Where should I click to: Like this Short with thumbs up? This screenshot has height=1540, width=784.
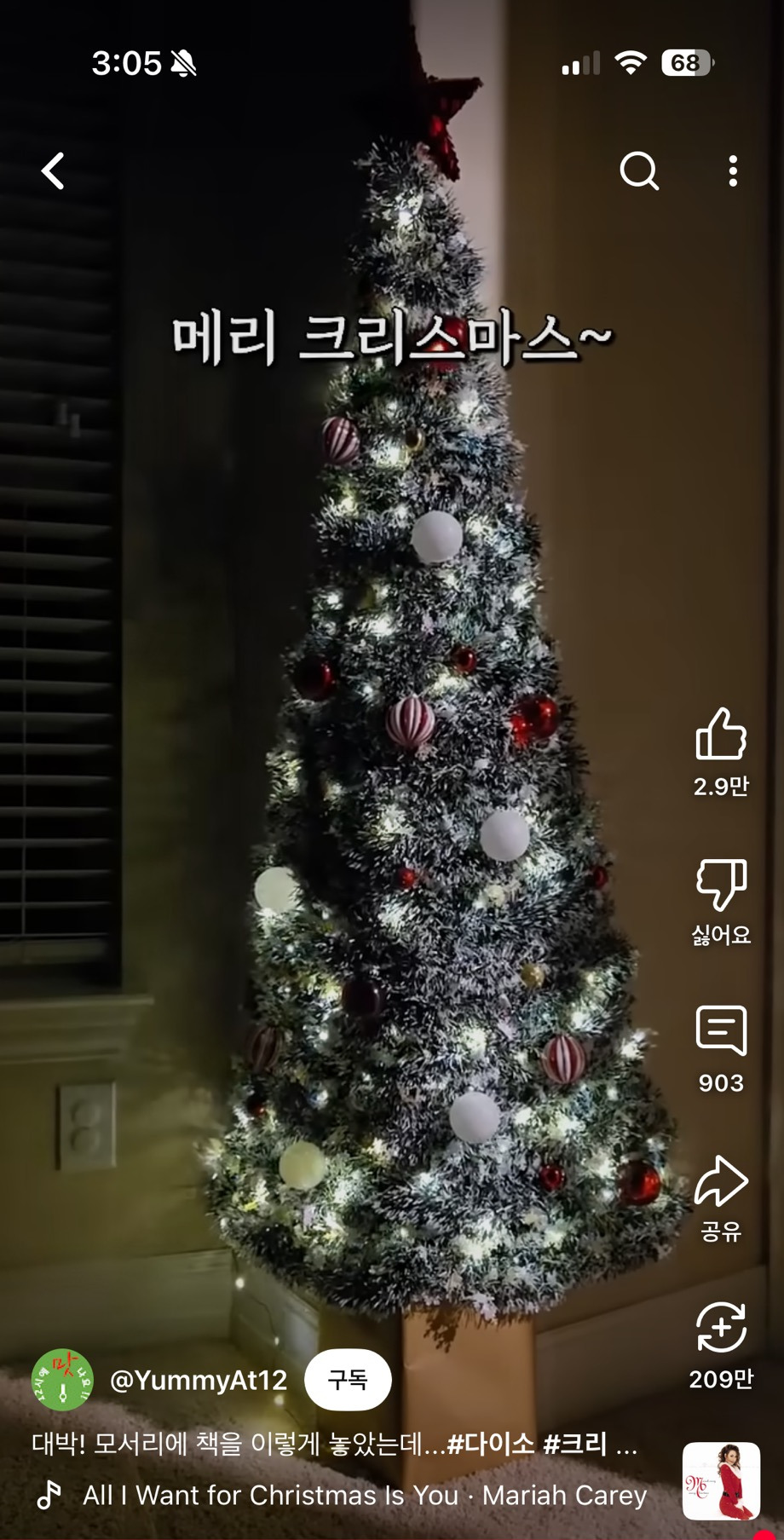[721, 734]
